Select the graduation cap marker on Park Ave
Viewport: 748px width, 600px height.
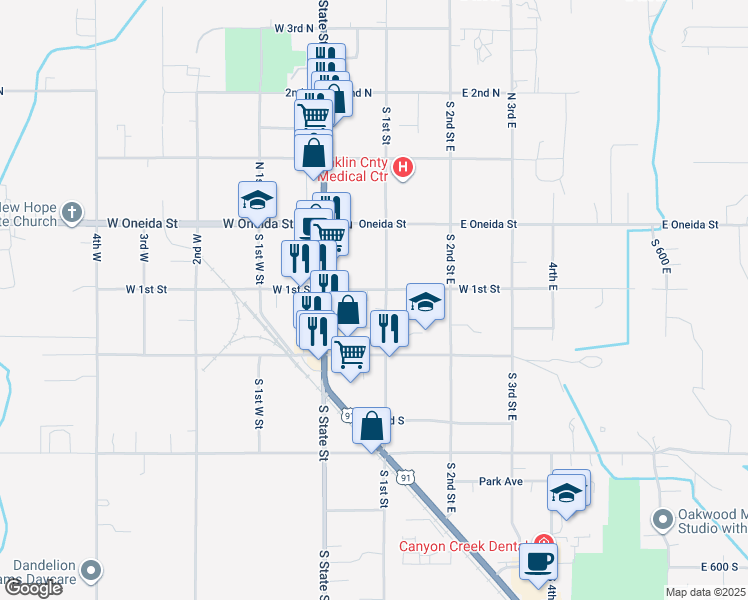tap(566, 496)
